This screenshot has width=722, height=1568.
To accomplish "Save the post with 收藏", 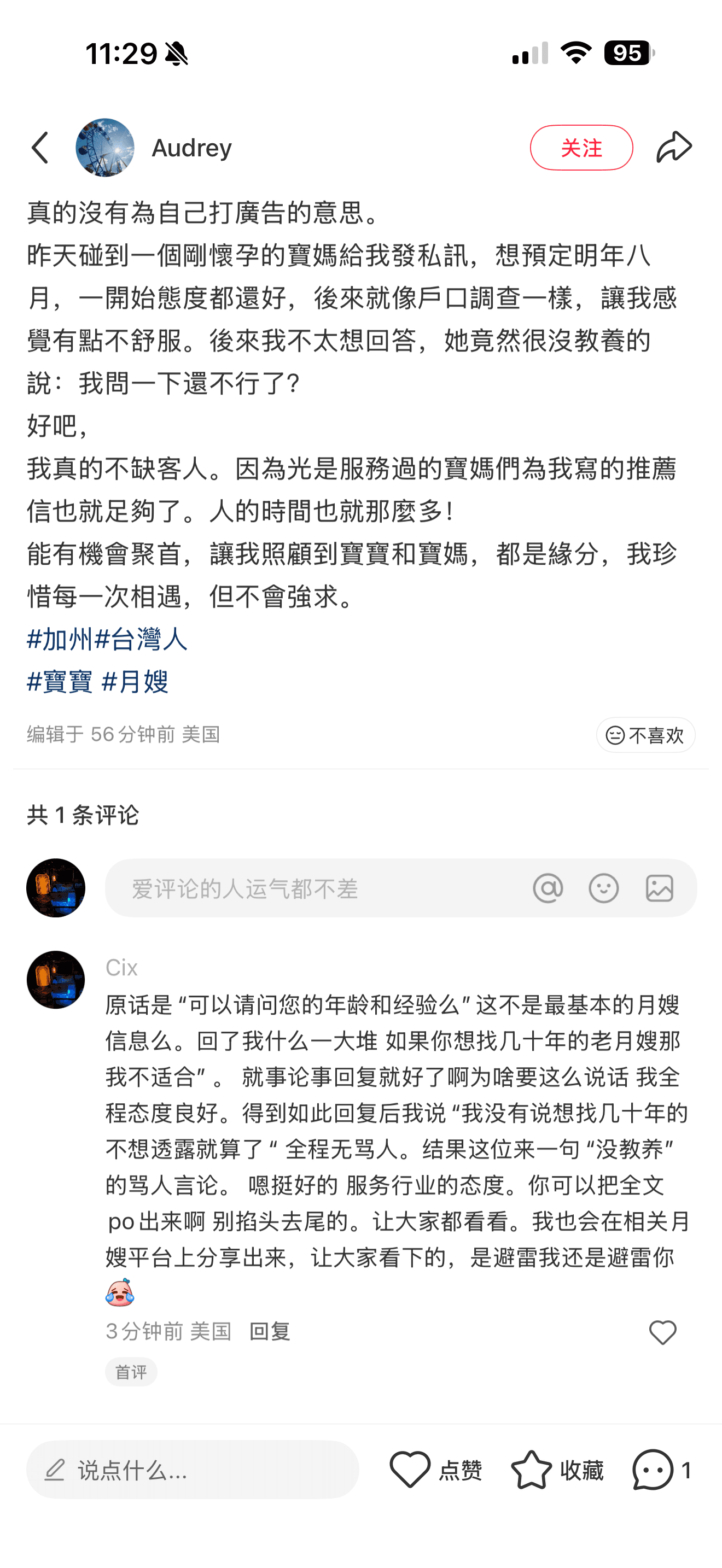I will [557, 1470].
